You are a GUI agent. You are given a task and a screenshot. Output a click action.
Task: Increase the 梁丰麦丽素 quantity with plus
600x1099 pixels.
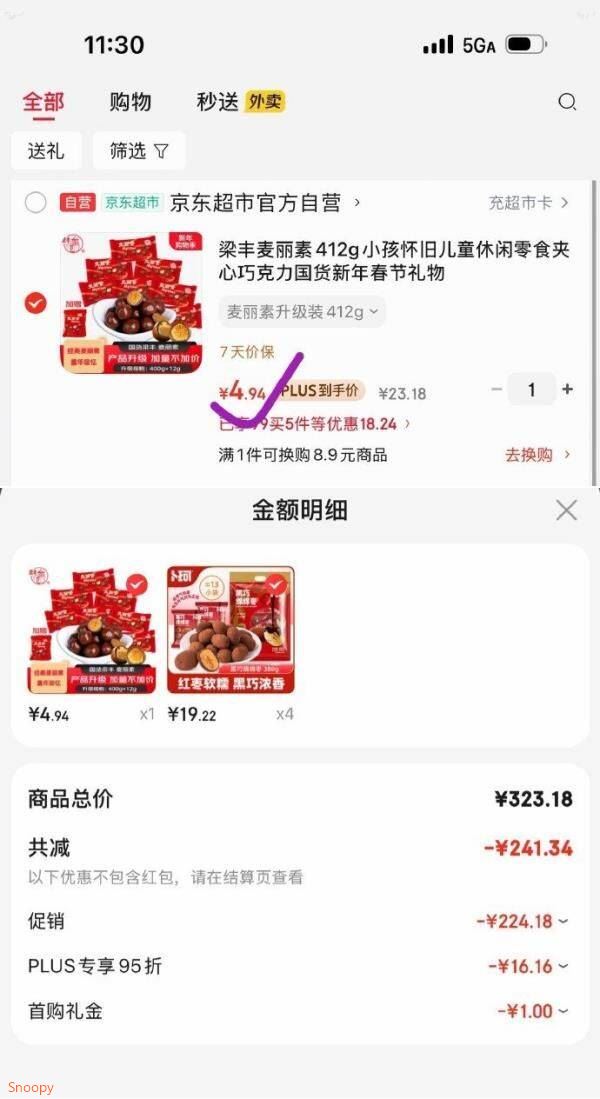[x=568, y=390]
